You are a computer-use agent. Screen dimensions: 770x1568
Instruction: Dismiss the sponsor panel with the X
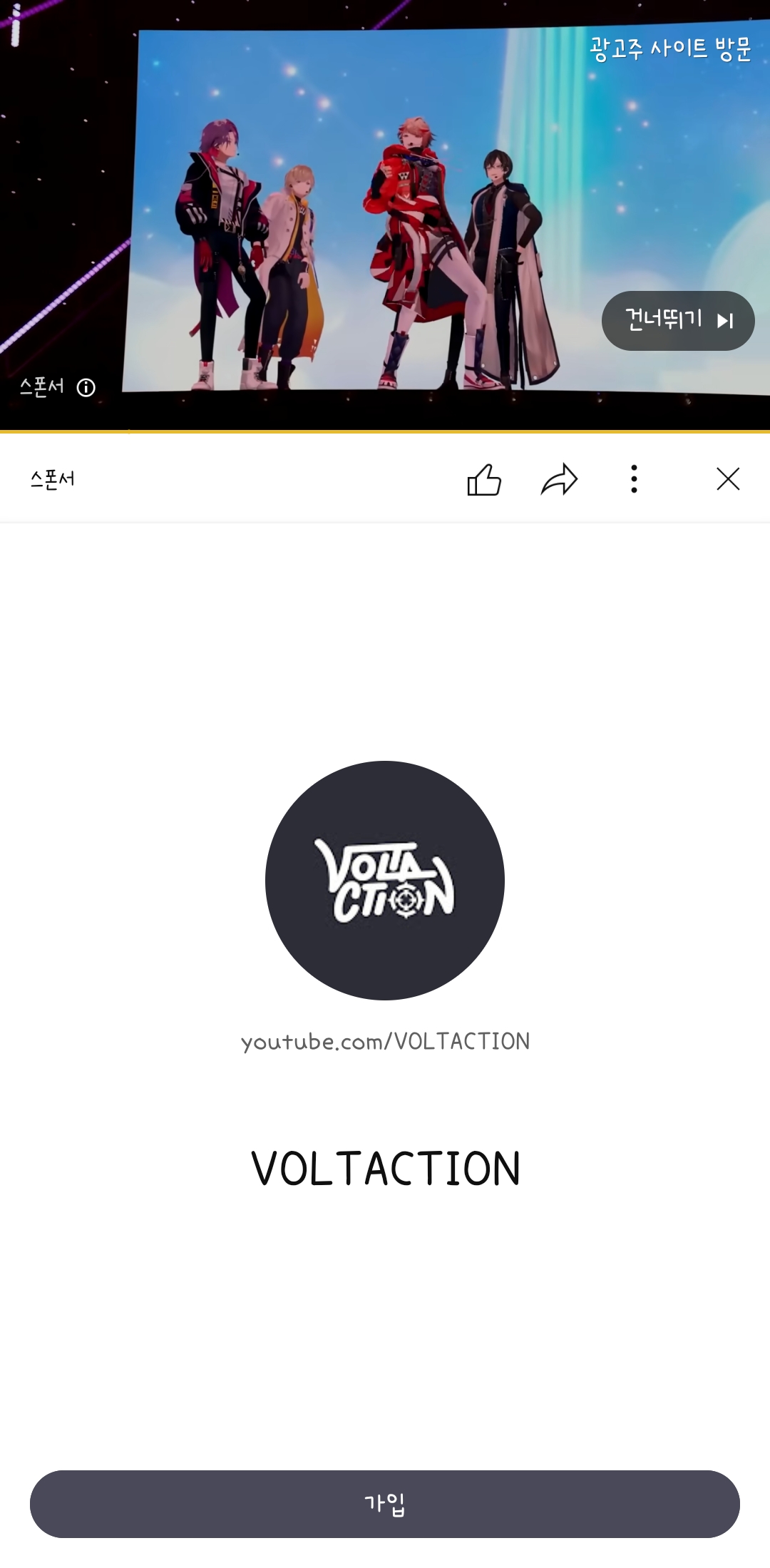(x=728, y=481)
